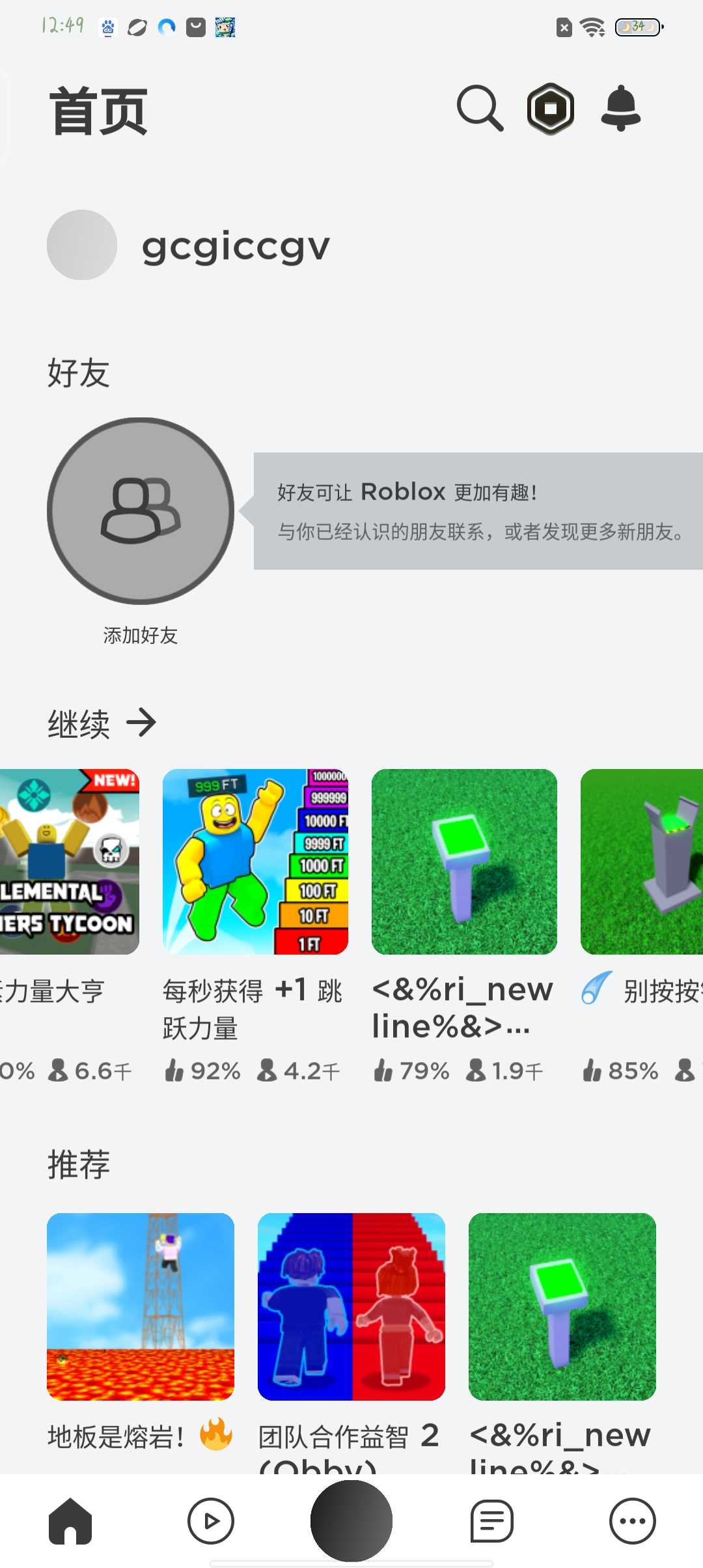Open the 每秒获得 +1 跳跃力量 game
Viewport: 703px width, 1568px height.
tap(255, 861)
